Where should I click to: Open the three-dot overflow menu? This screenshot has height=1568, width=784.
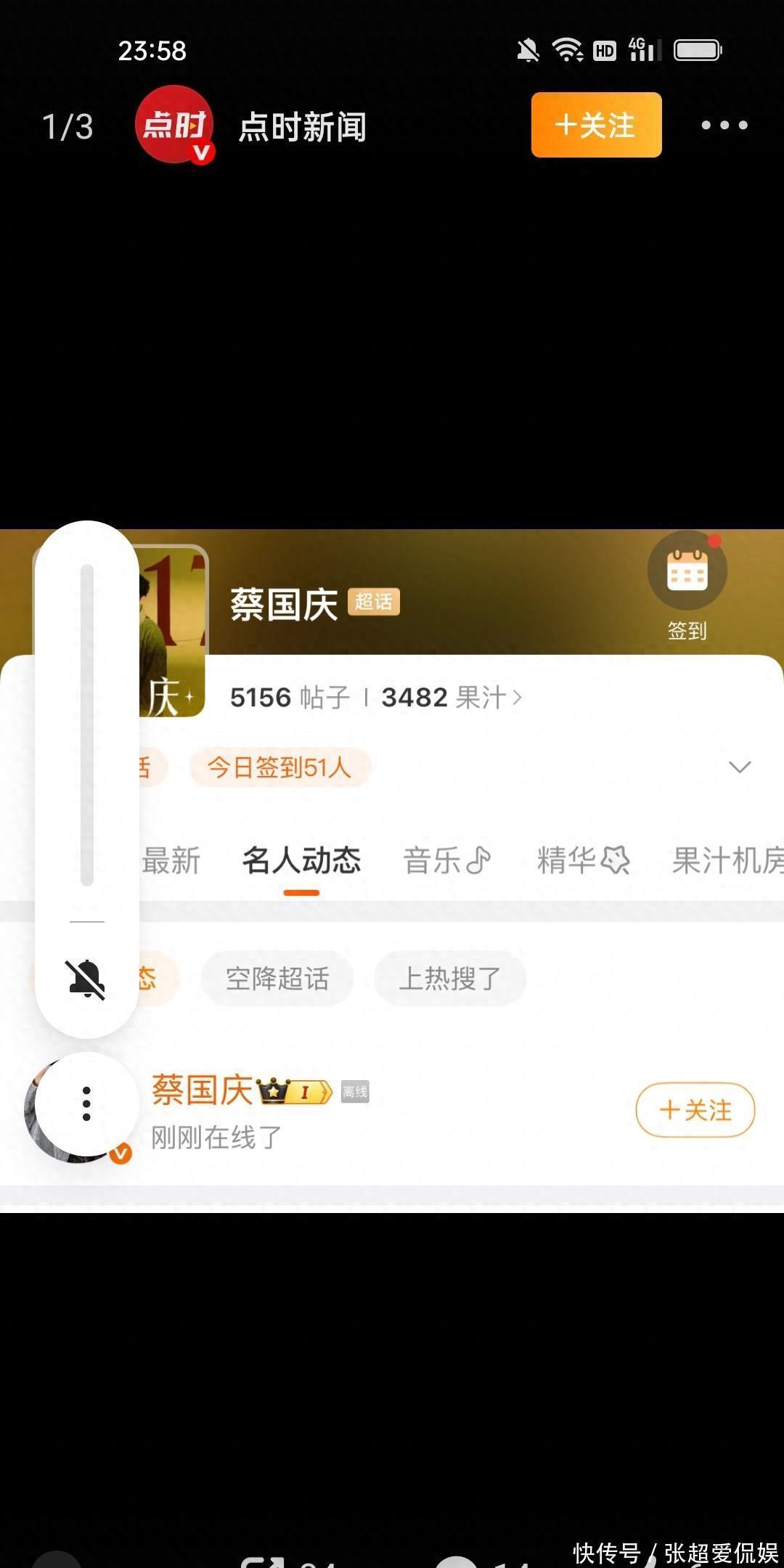pos(724,126)
